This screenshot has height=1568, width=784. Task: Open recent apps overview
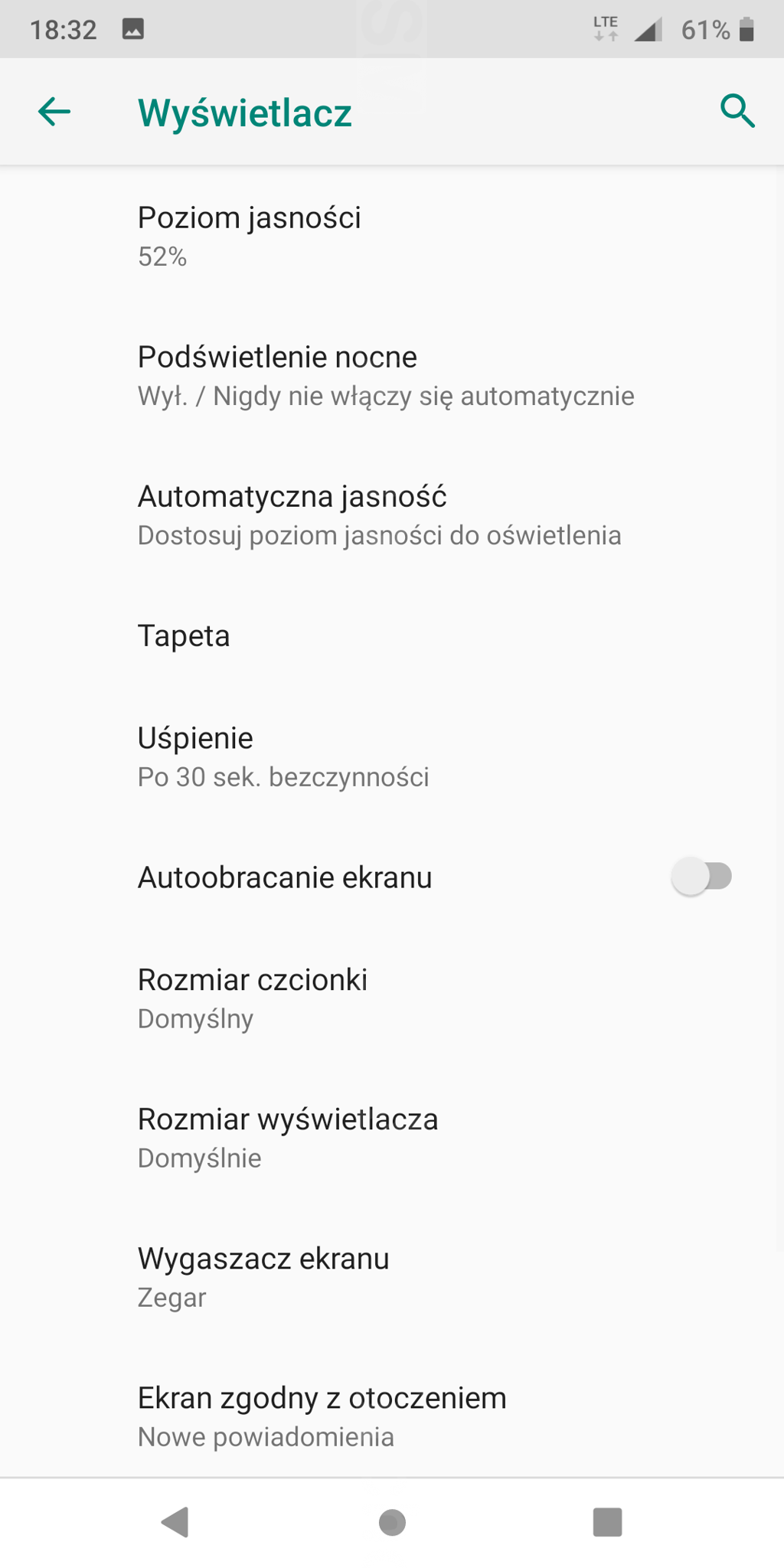(607, 1522)
